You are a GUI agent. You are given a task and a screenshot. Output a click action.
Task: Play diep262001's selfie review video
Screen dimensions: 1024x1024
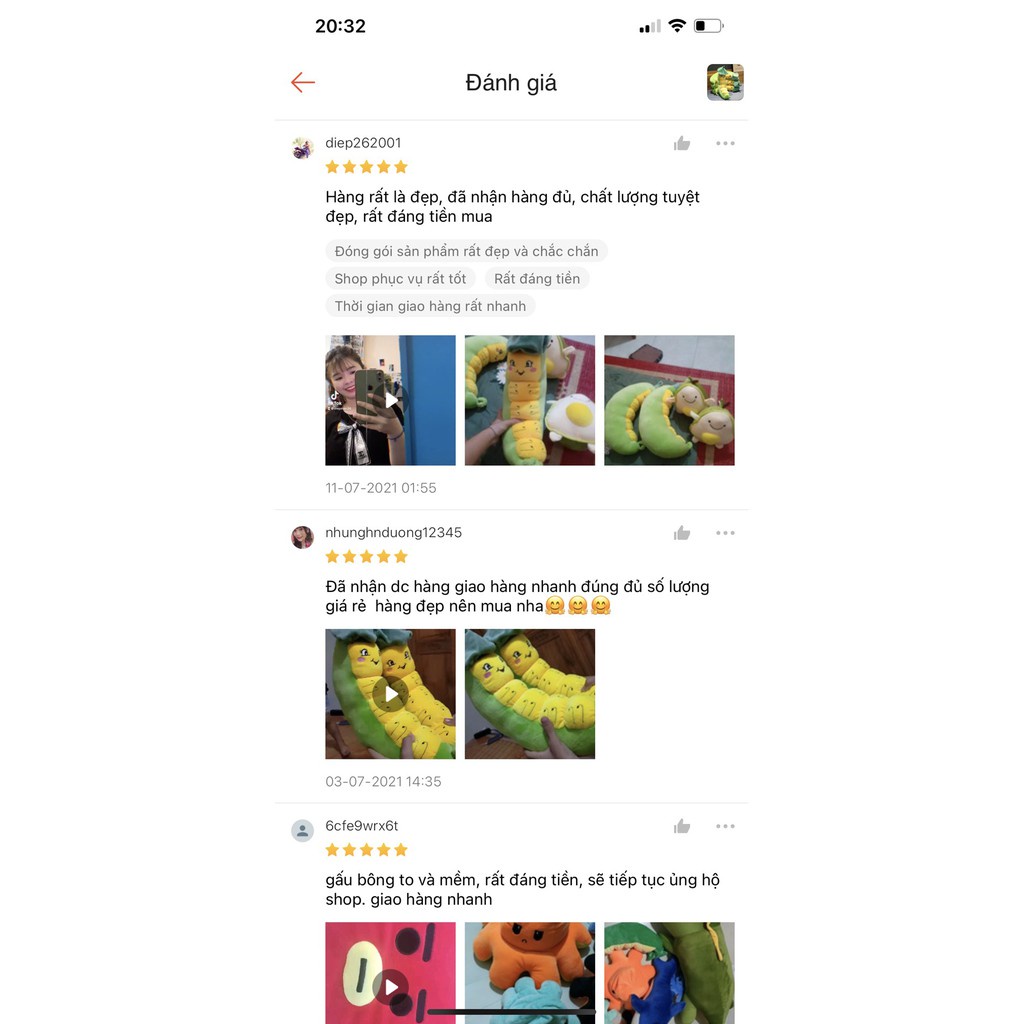pyautogui.click(x=390, y=400)
